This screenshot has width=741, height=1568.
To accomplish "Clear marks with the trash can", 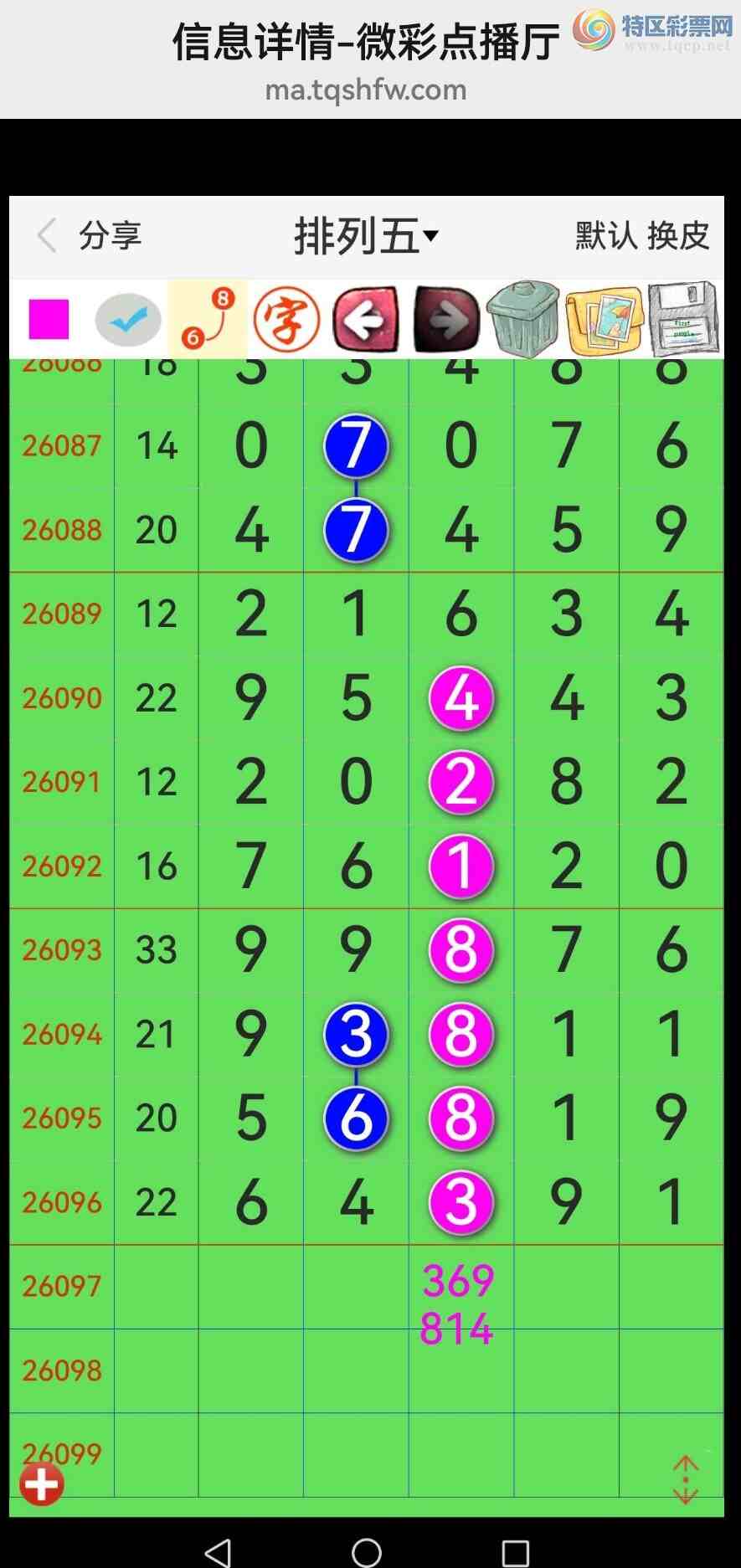I will [x=523, y=319].
